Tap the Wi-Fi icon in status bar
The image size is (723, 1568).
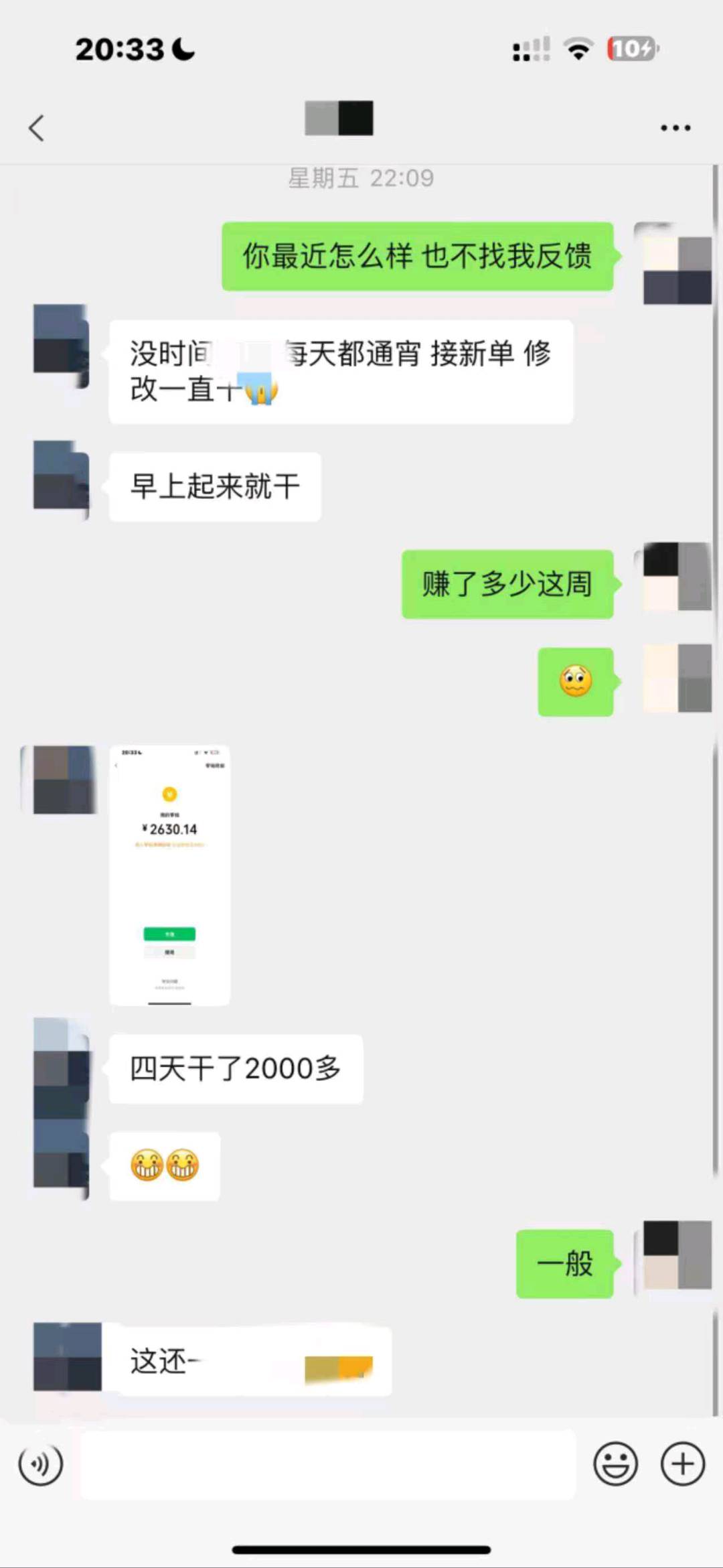click(x=576, y=48)
